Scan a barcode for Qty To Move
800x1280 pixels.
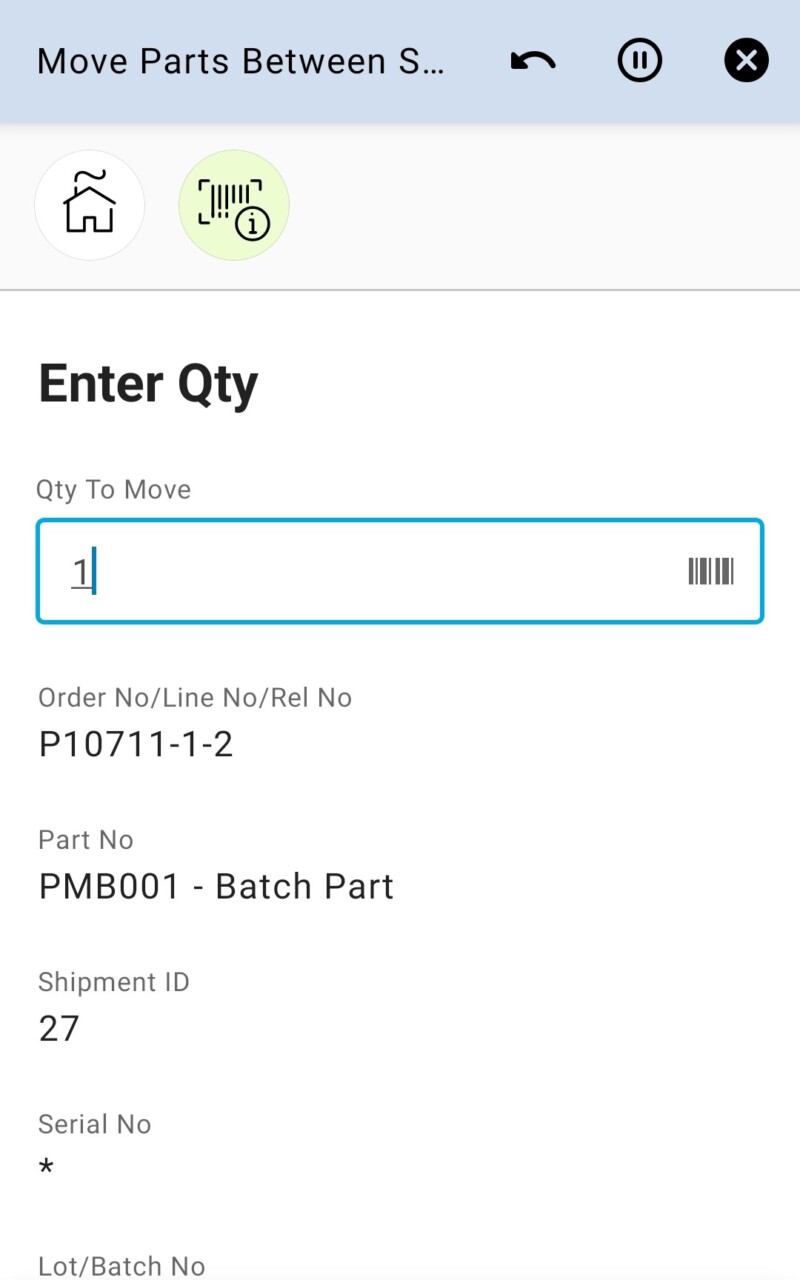711,572
